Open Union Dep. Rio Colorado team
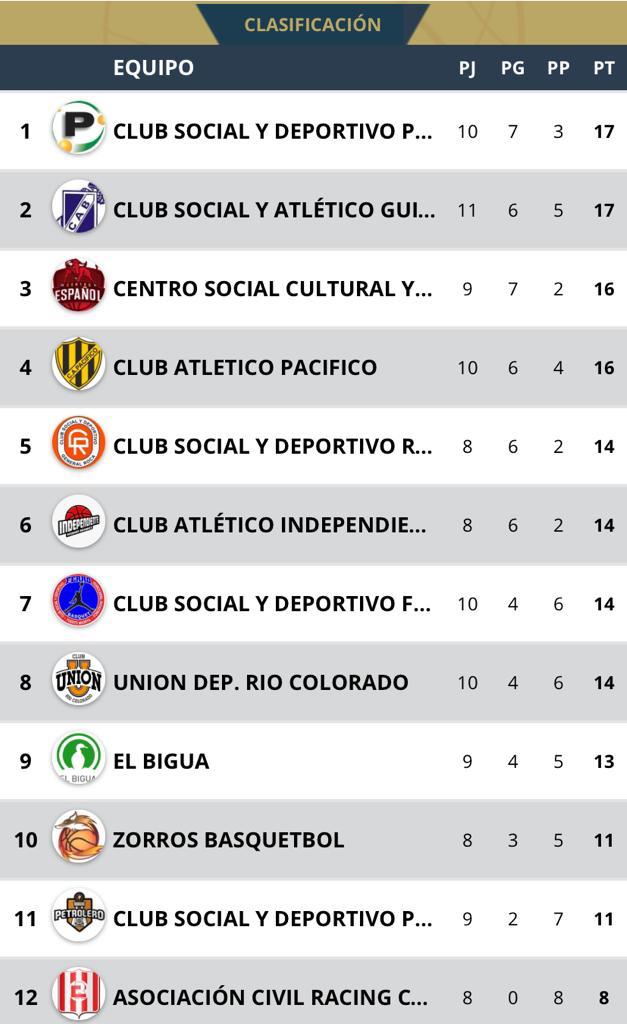Viewport: 627px width, 1024px height. tap(260, 682)
